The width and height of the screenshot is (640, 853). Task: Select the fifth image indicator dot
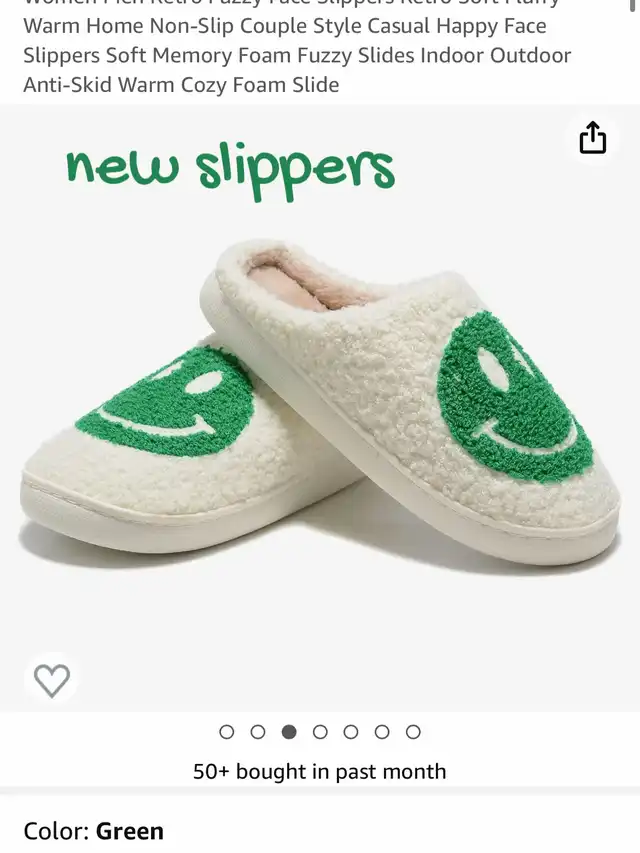pos(351,732)
